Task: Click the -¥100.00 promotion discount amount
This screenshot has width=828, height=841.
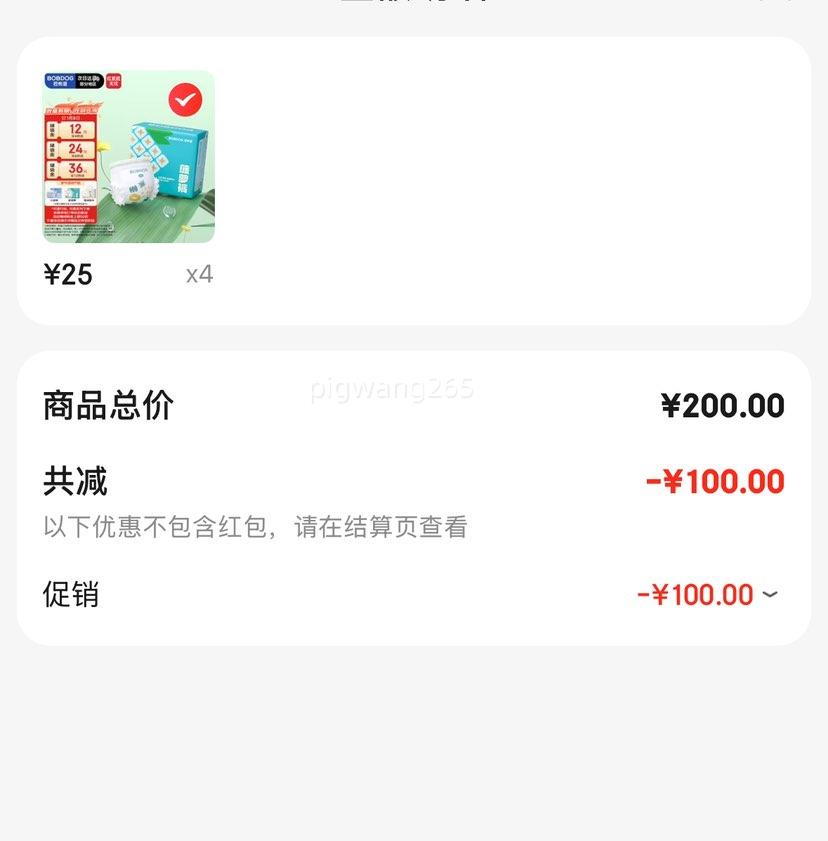Action: [705, 595]
